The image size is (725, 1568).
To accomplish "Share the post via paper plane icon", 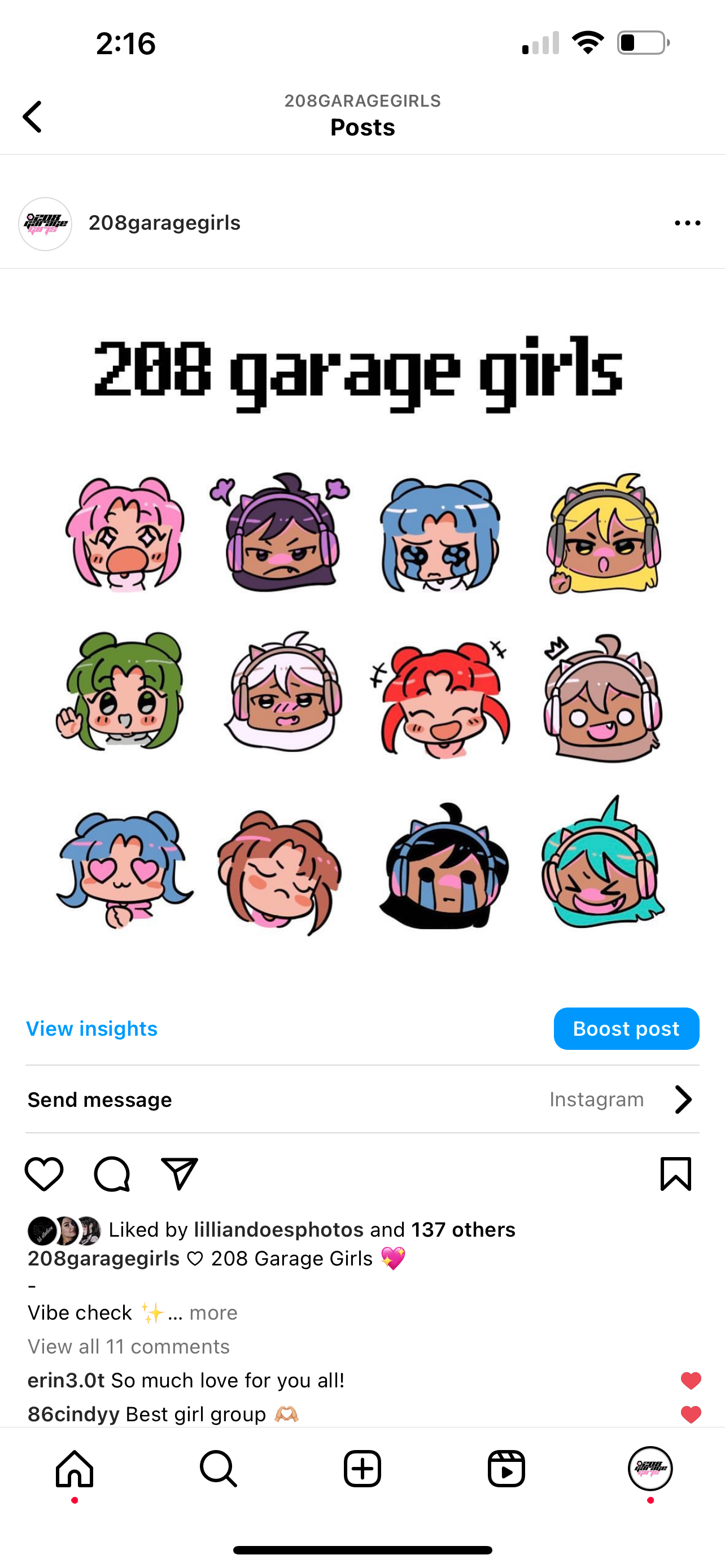I will pos(180,1173).
